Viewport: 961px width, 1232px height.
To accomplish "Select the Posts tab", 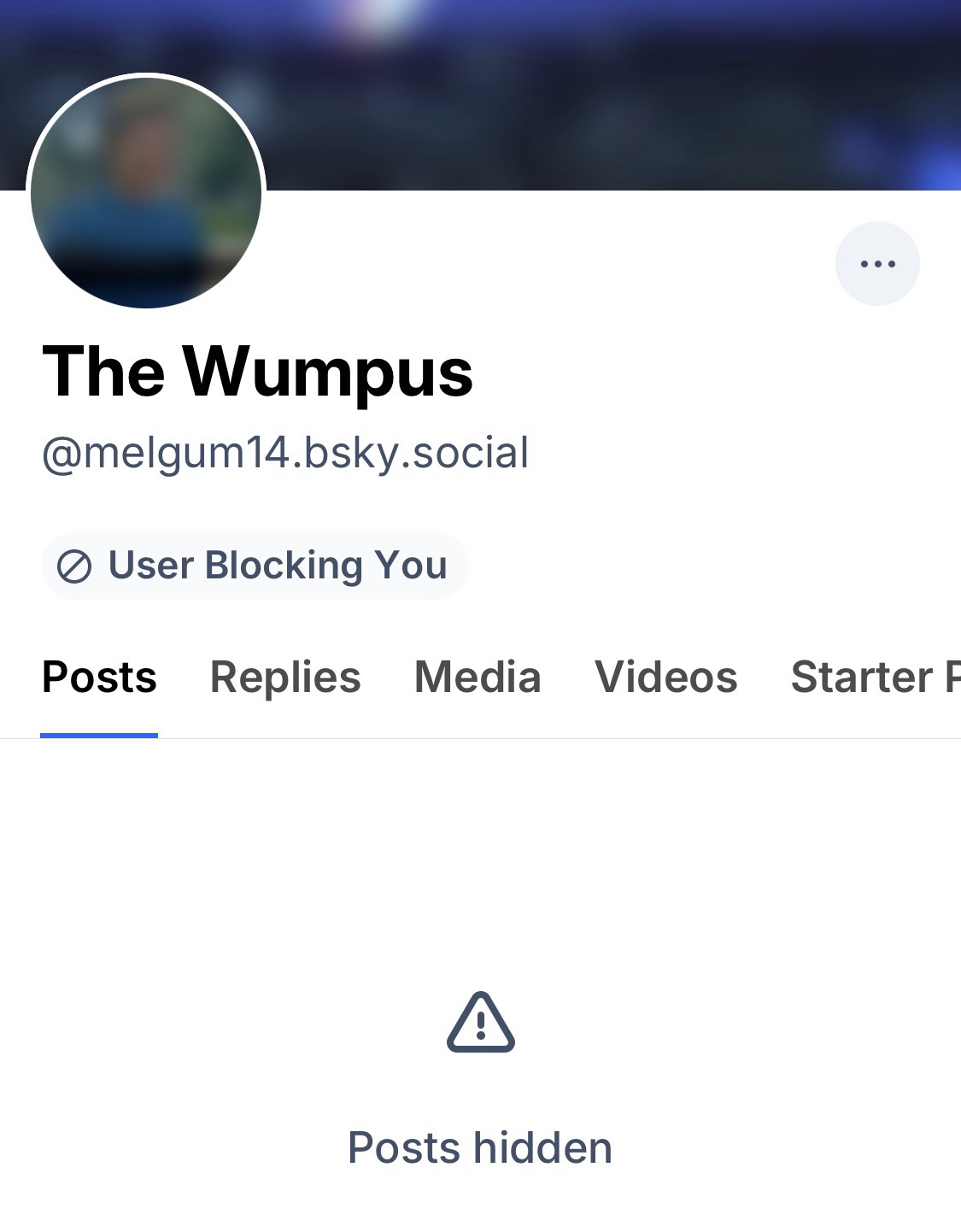I will [x=99, y=678].
